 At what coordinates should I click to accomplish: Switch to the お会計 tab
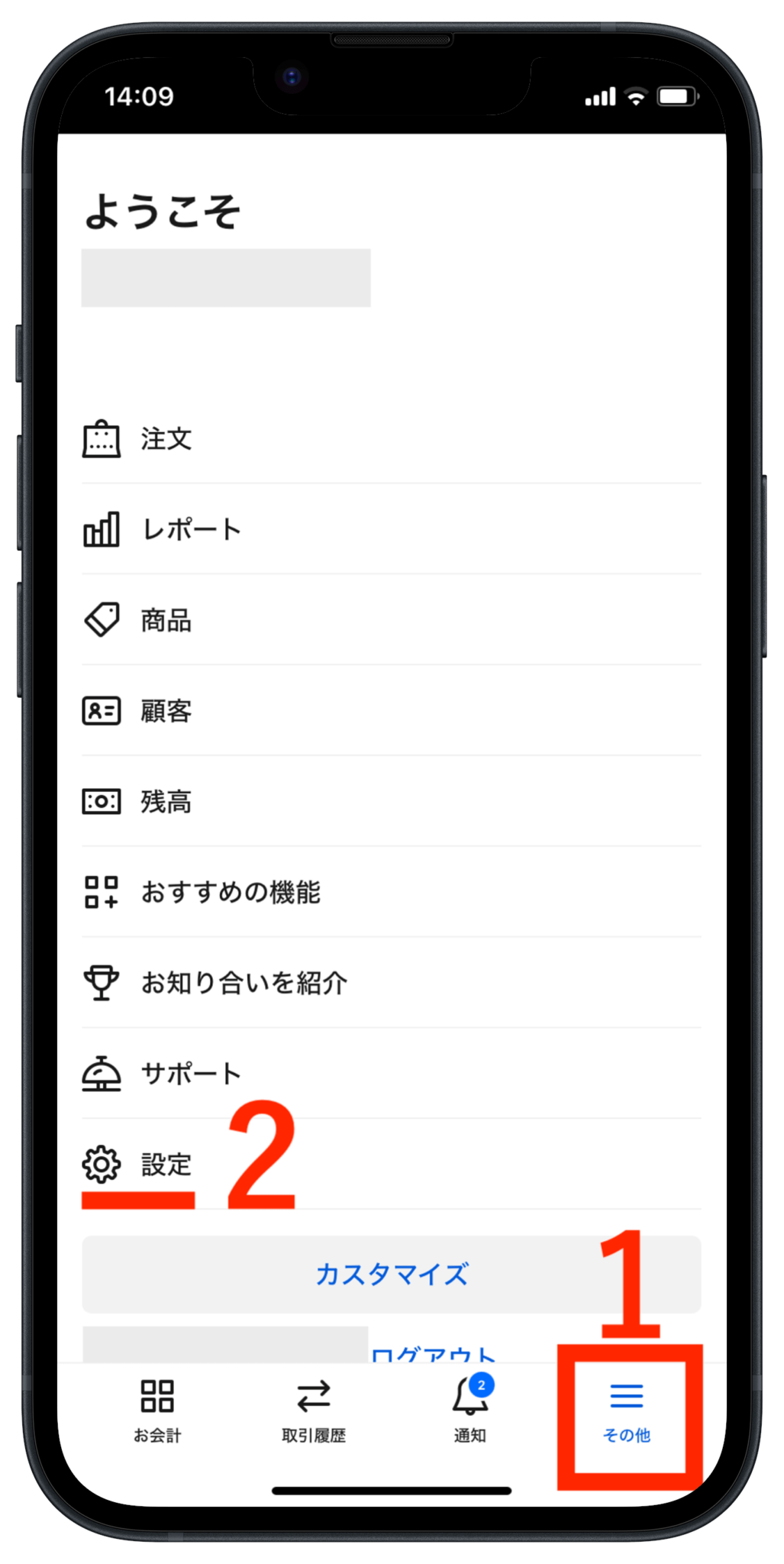(157, 1411)
